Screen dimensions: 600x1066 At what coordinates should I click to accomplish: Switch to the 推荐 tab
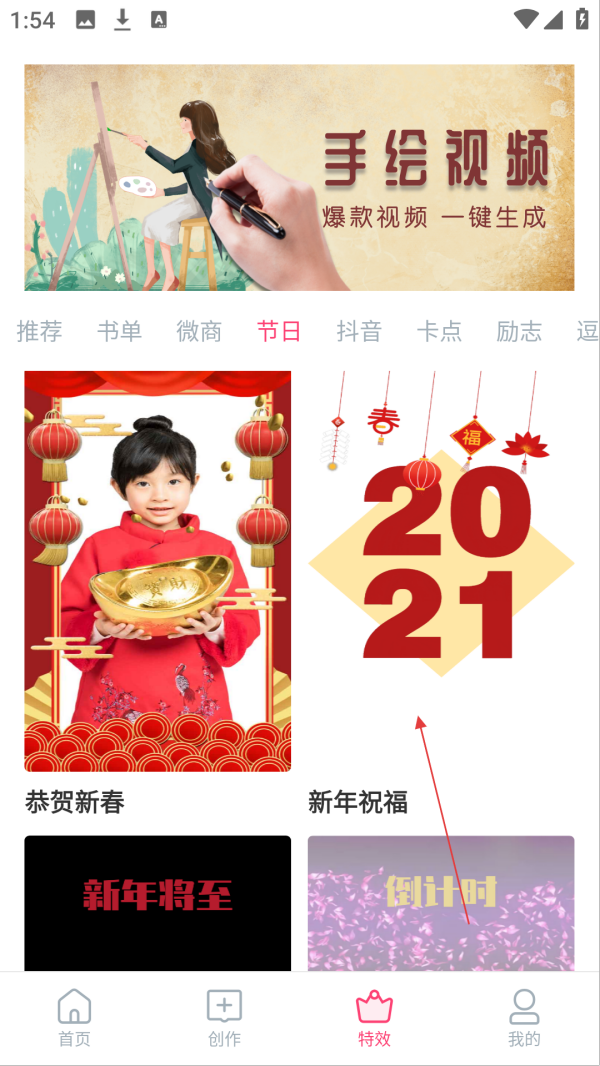click(40, 332)
